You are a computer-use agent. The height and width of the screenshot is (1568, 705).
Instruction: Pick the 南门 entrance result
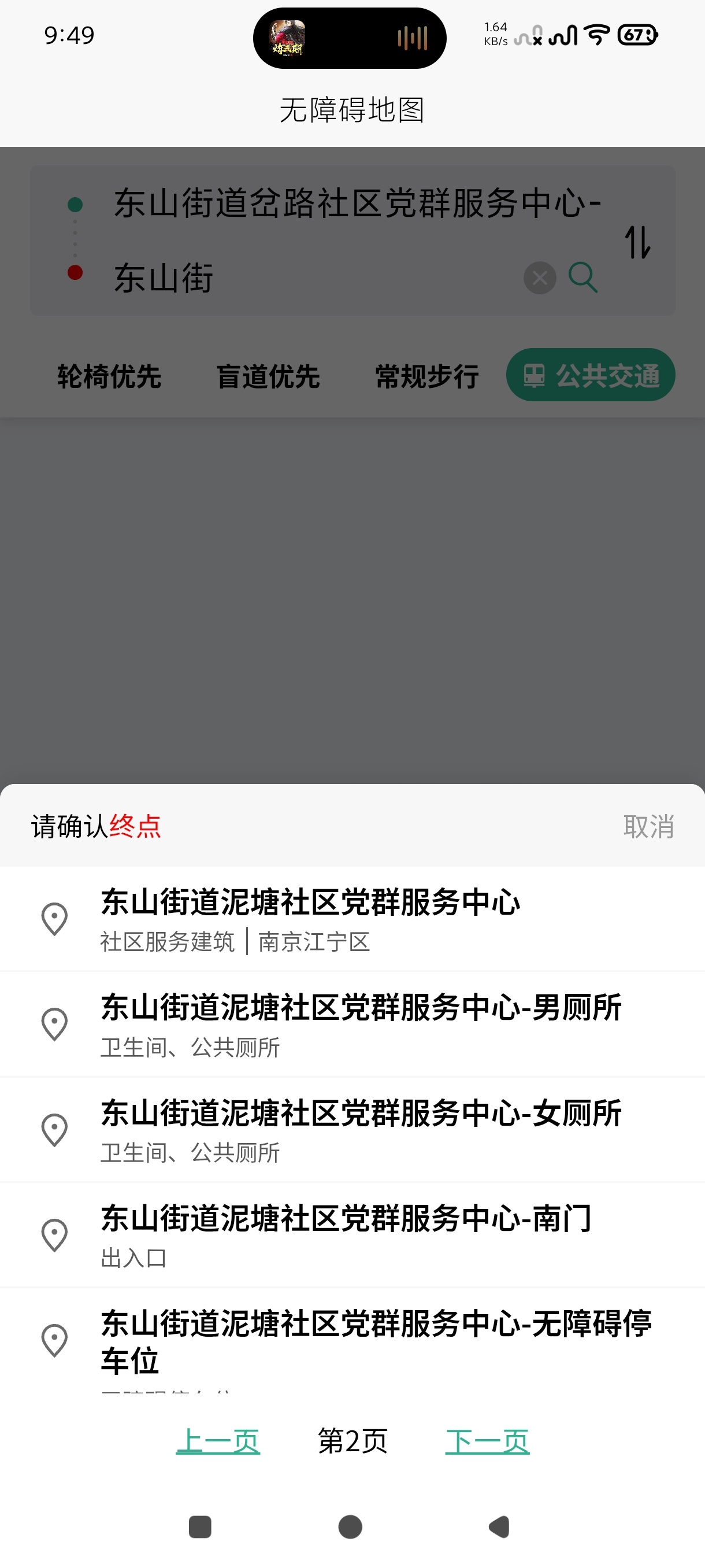point(352,1235)
